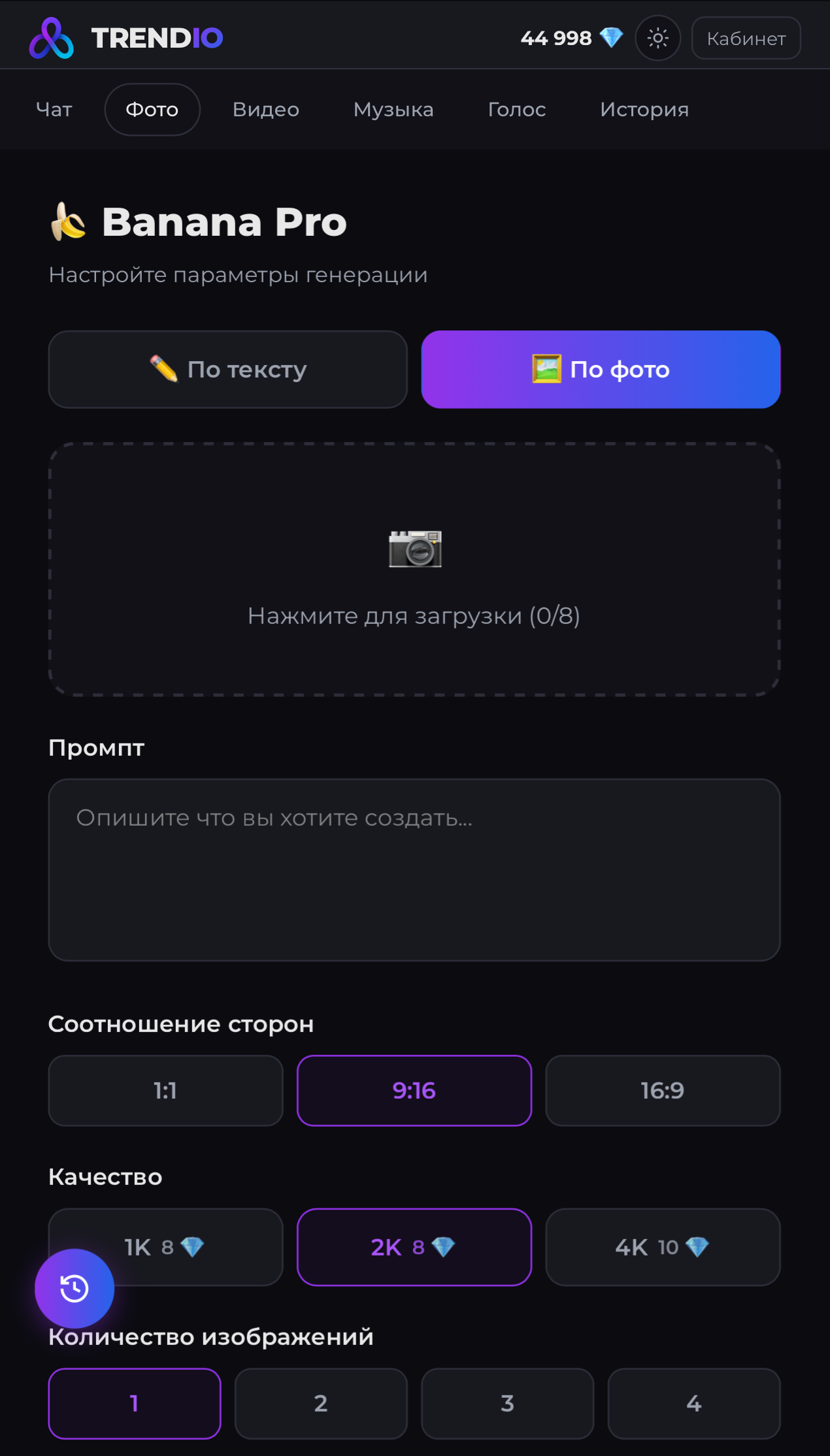Open the floating history clock button

tap(75, 1289)
